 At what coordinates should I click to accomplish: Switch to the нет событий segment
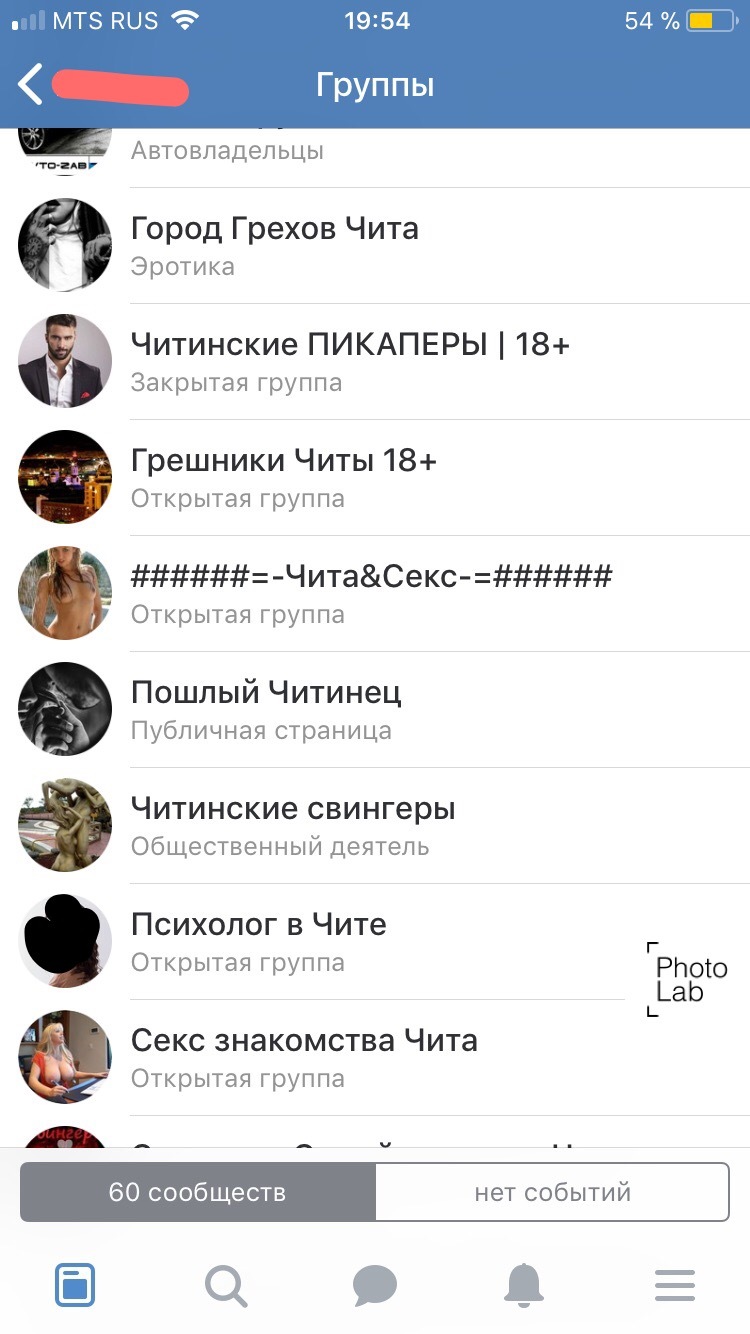[552, 1192]
